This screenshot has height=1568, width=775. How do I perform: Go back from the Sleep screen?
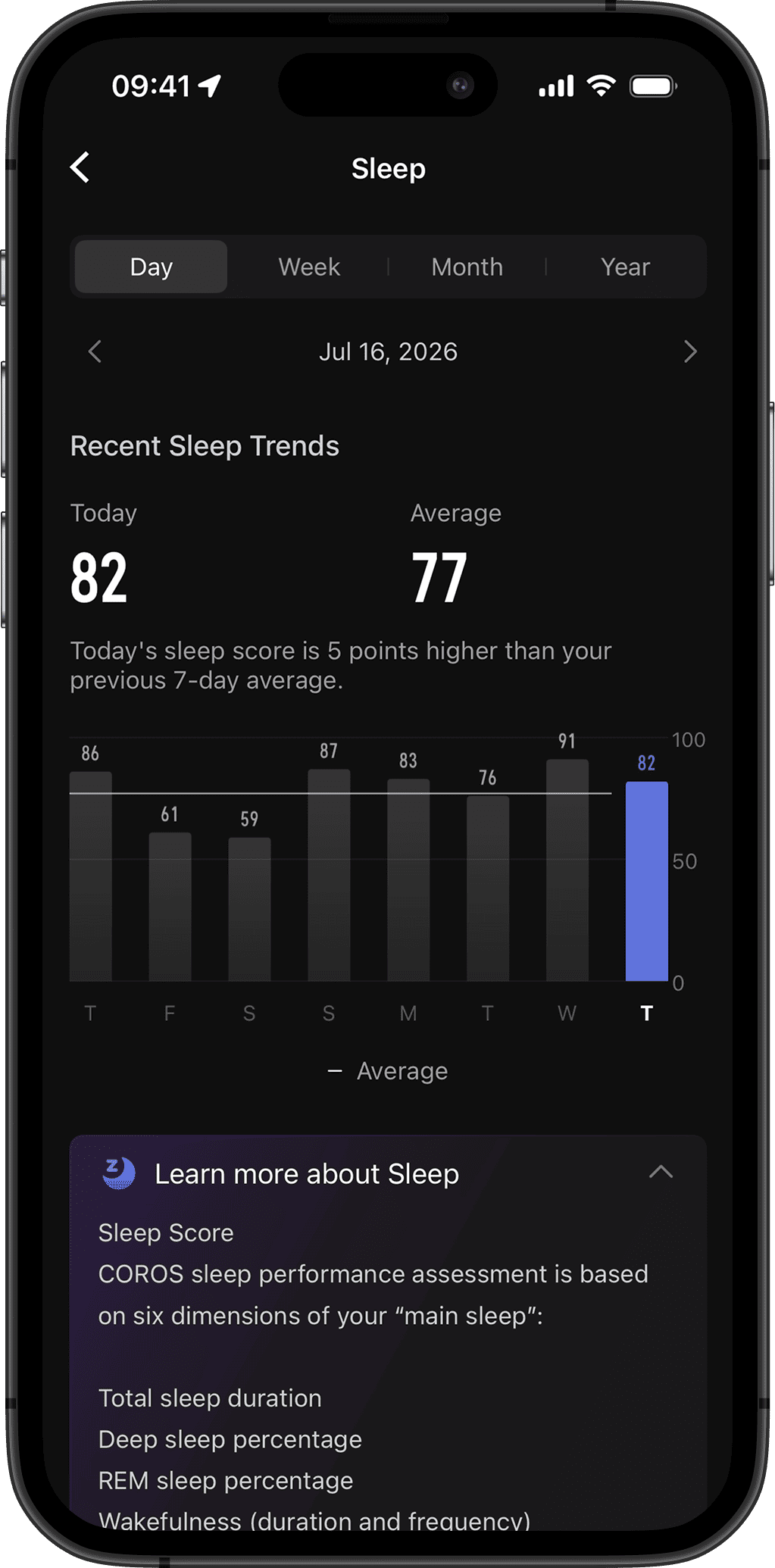click(80, 167)
